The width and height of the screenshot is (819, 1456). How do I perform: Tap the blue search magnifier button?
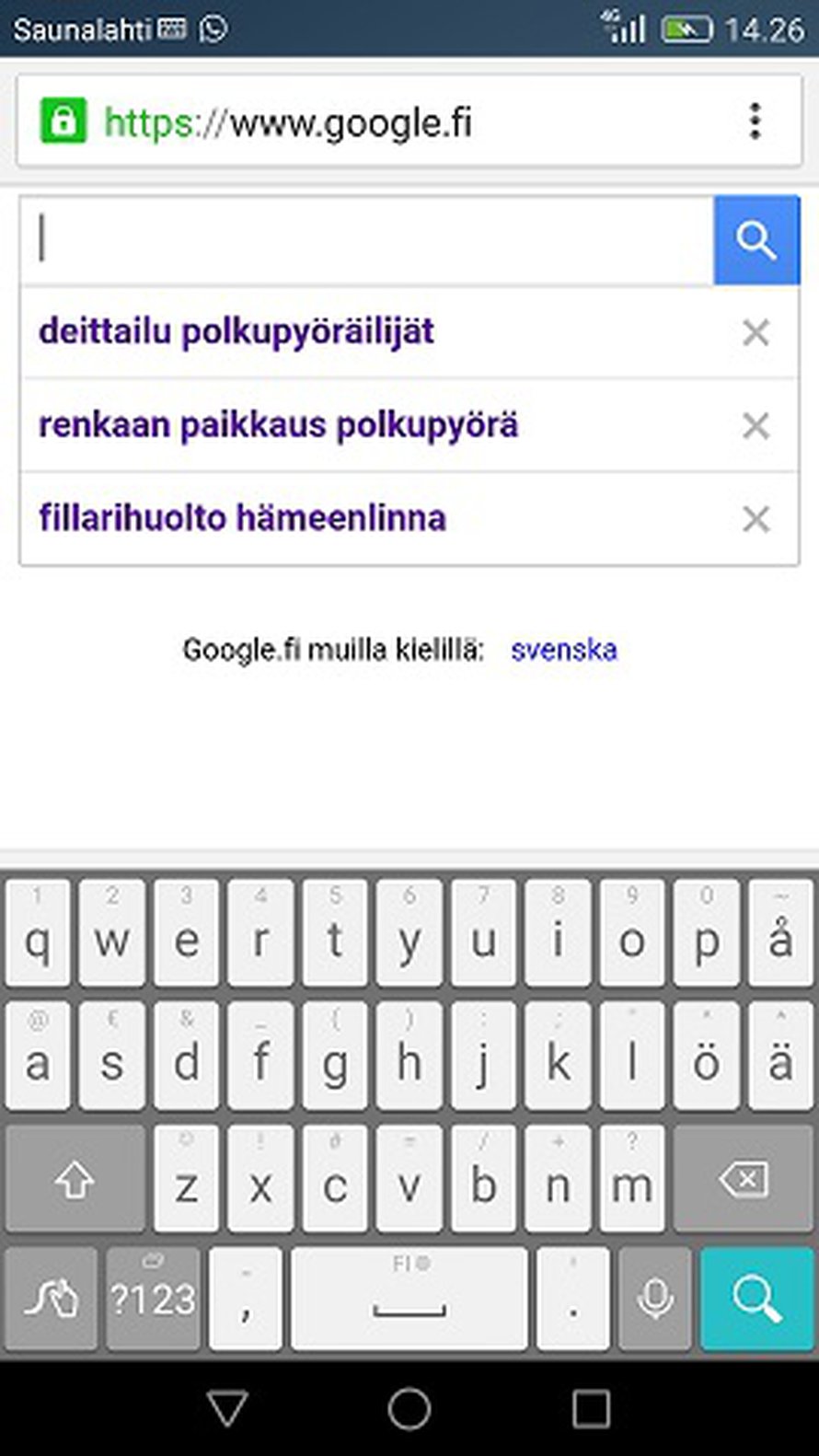pyautogui.click(x=756, y=240)
